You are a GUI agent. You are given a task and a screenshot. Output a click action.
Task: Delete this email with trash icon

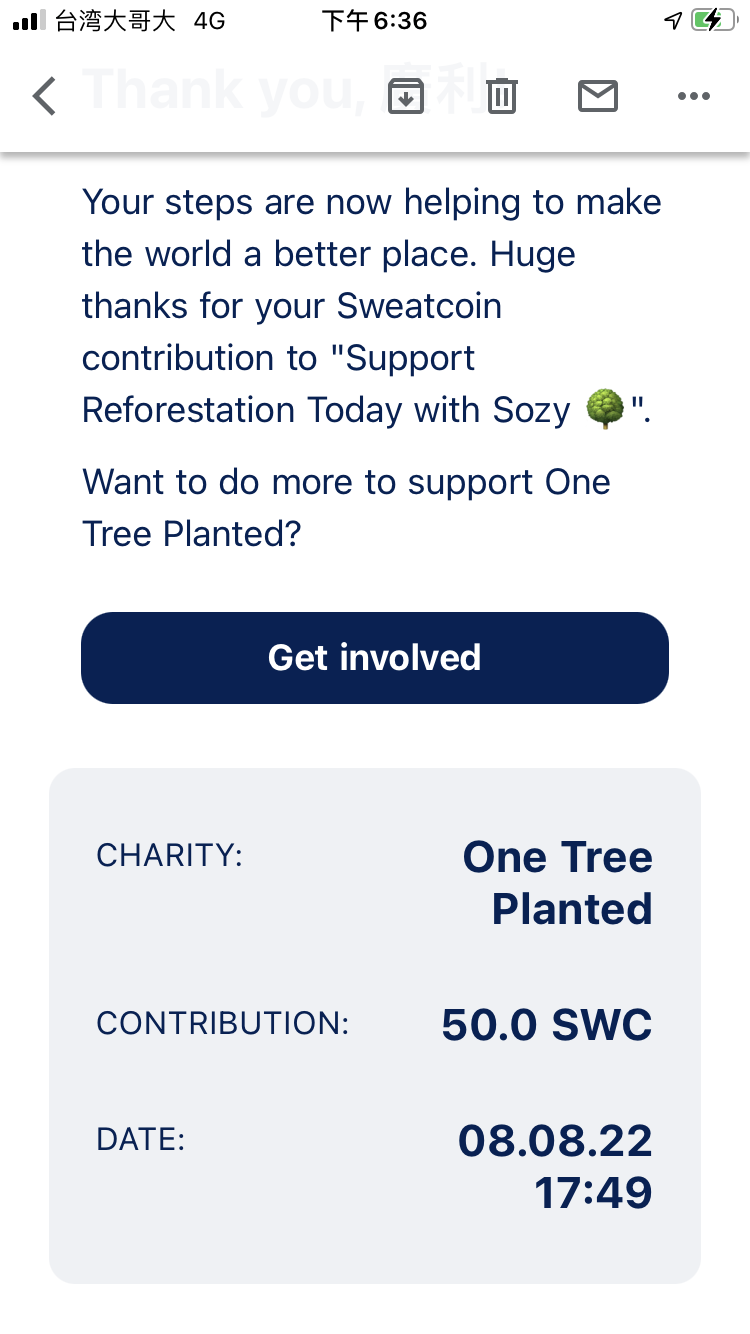502,96
